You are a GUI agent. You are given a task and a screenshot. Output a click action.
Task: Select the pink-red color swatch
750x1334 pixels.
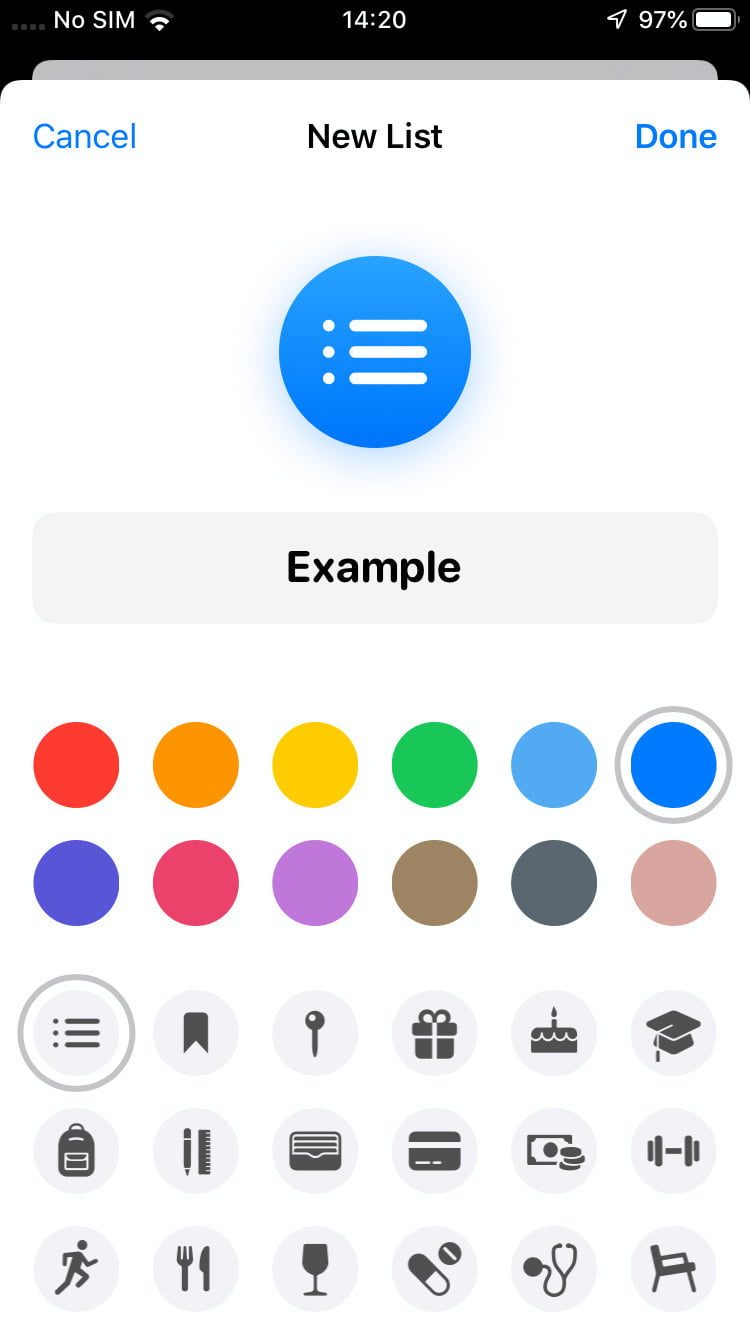pyautogui.click(x=196, y=883)
